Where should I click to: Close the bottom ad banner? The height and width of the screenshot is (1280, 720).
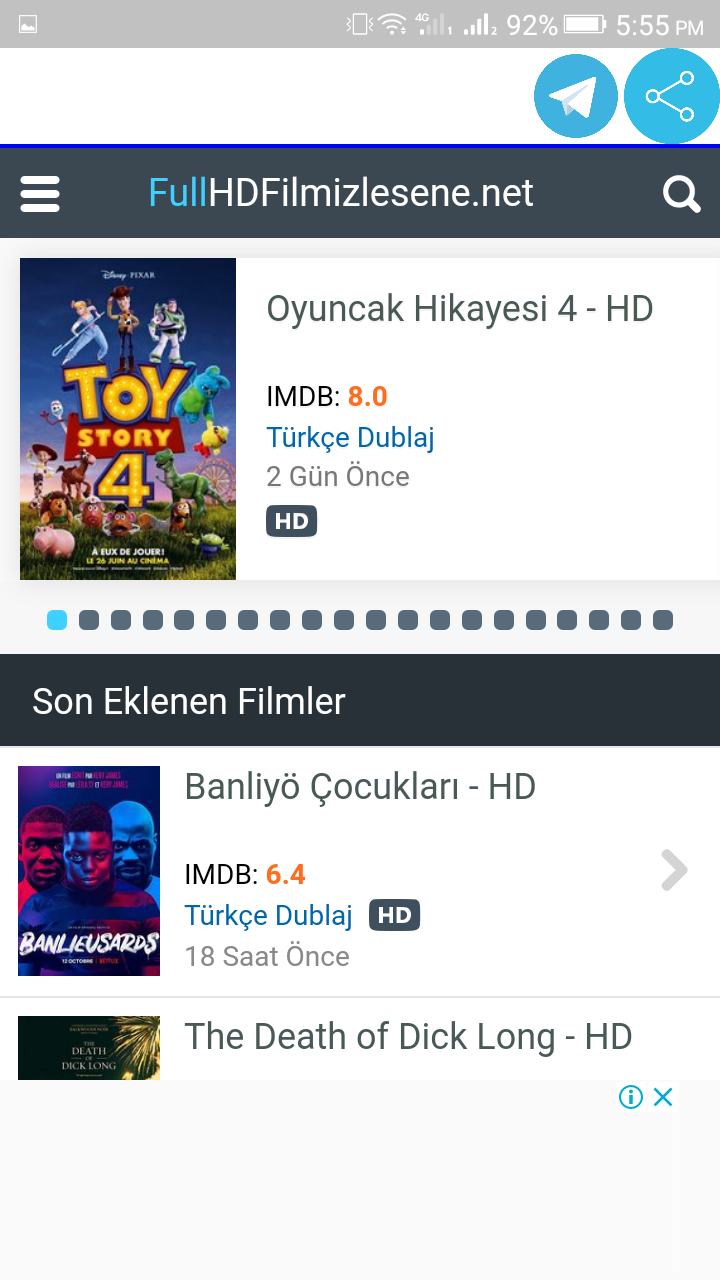coord(663,1097)
